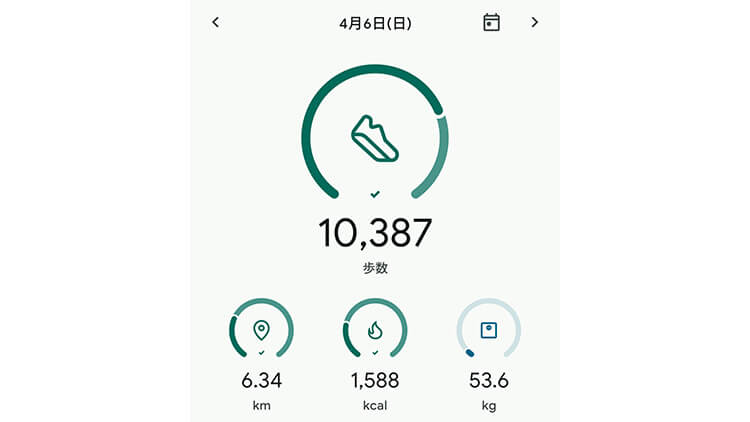Screen dimensions: 750x422
Task: View the 1,588 kcal calories details
Action: click(x=375, y=329)
